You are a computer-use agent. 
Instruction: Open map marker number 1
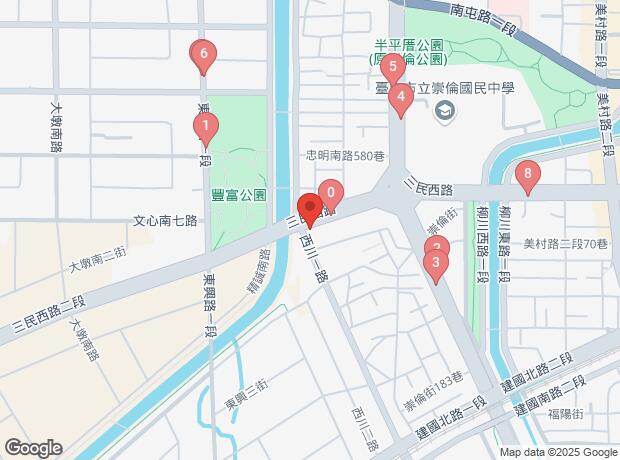pyautogui.click(x=205, y=127)
